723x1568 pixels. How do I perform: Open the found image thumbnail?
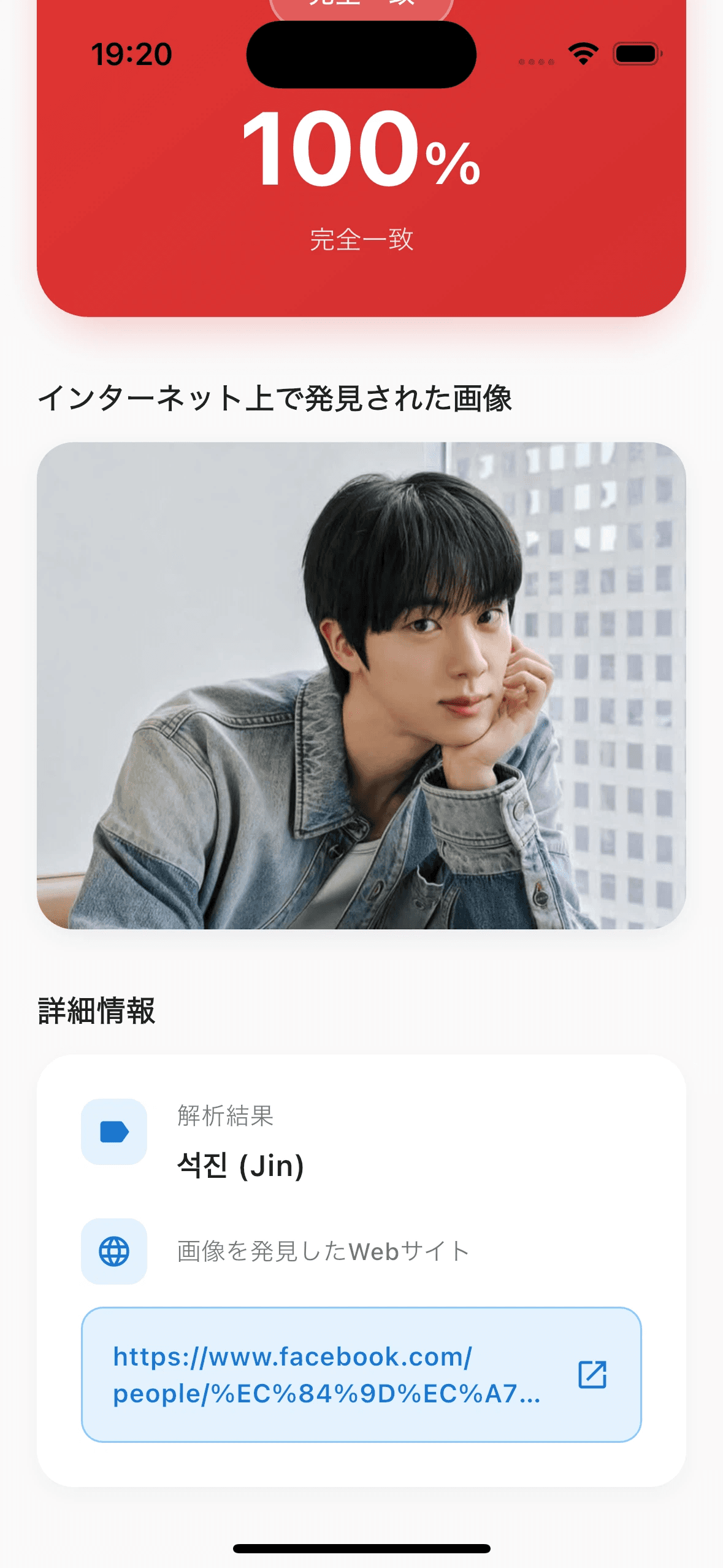(361, 685)
